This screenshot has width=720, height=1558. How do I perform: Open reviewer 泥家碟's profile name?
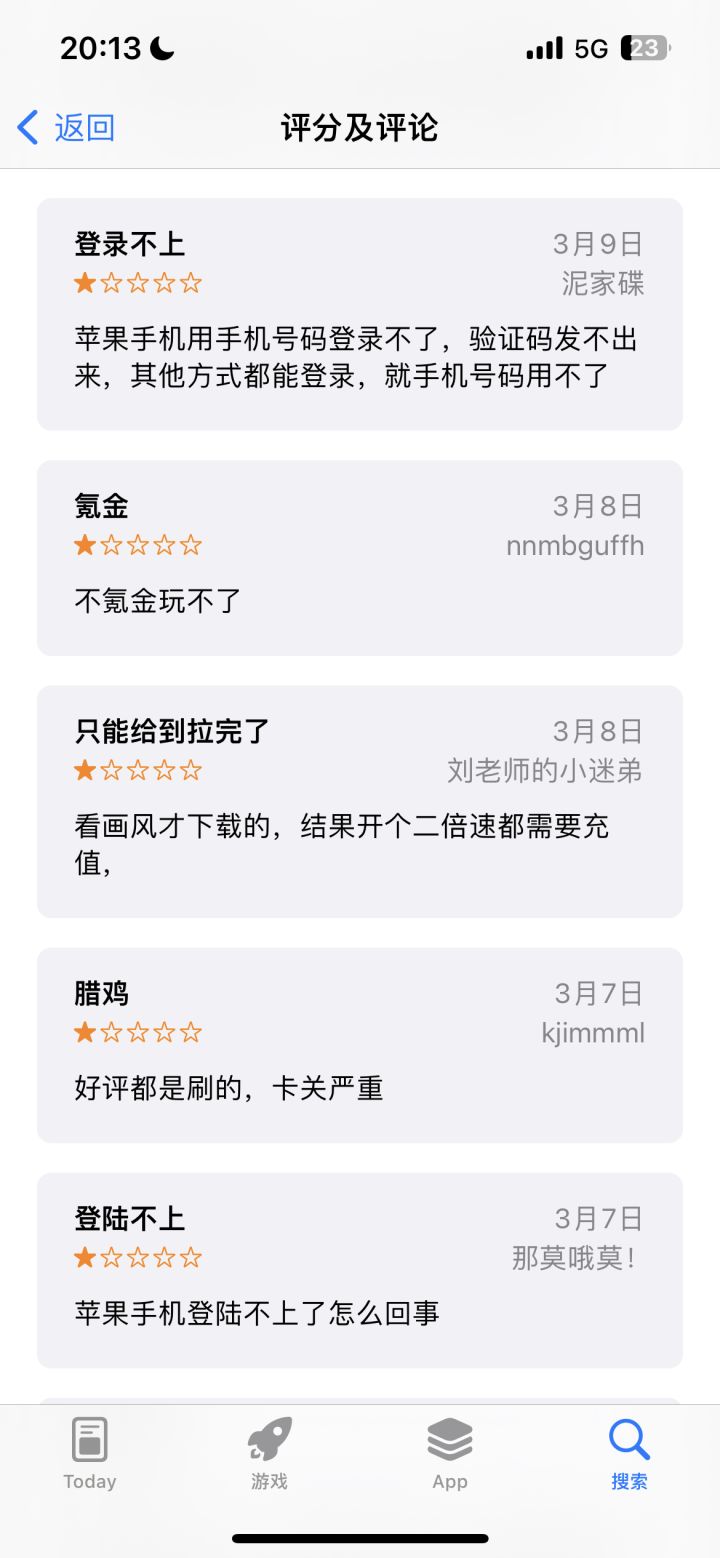point(605,284)
